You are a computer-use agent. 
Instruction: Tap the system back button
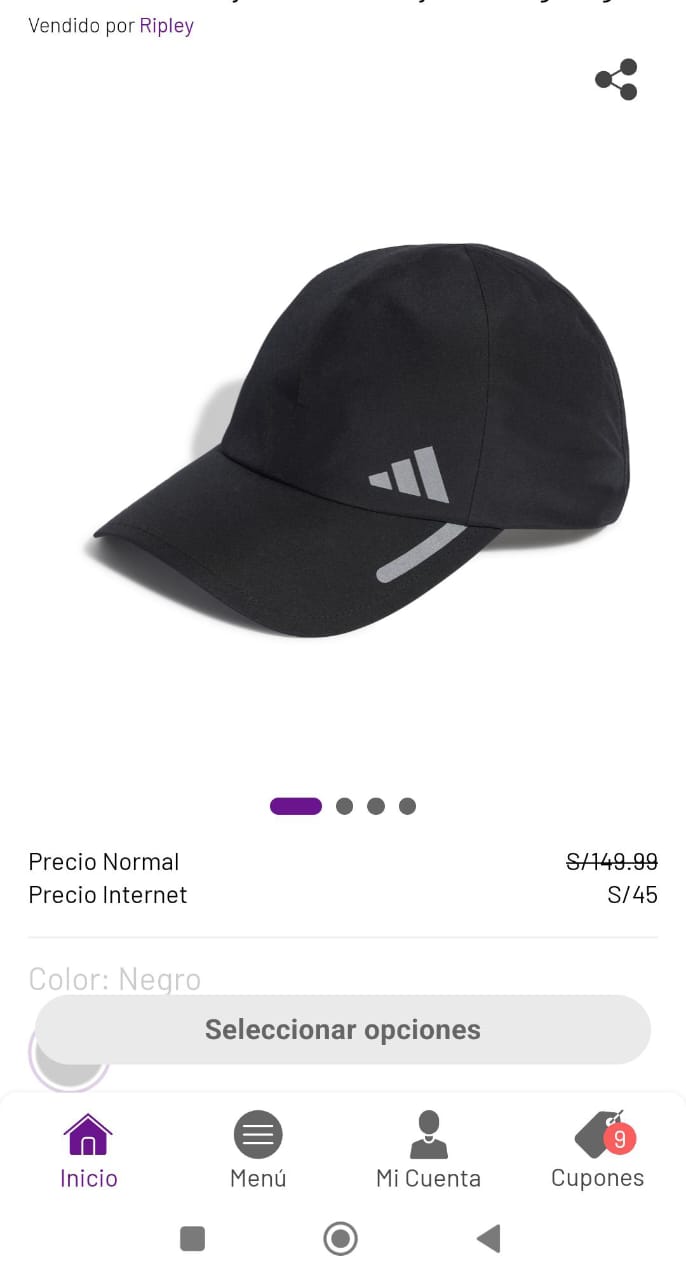pyautogui.click(x=488, y=1239)
